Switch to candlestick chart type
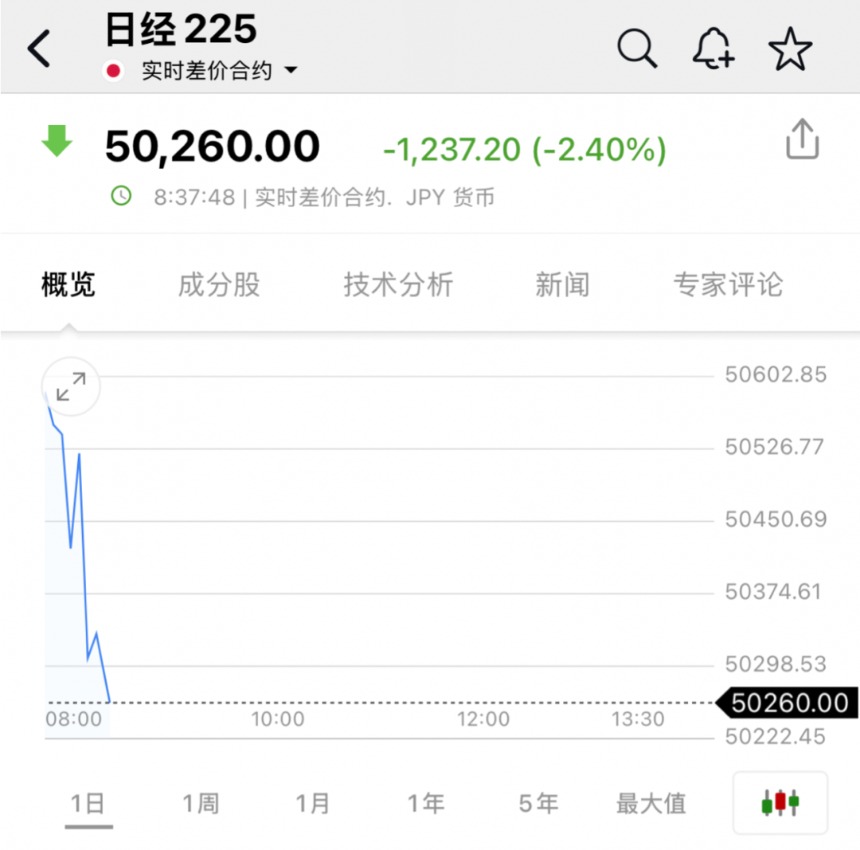 click(x=780, y=803)
